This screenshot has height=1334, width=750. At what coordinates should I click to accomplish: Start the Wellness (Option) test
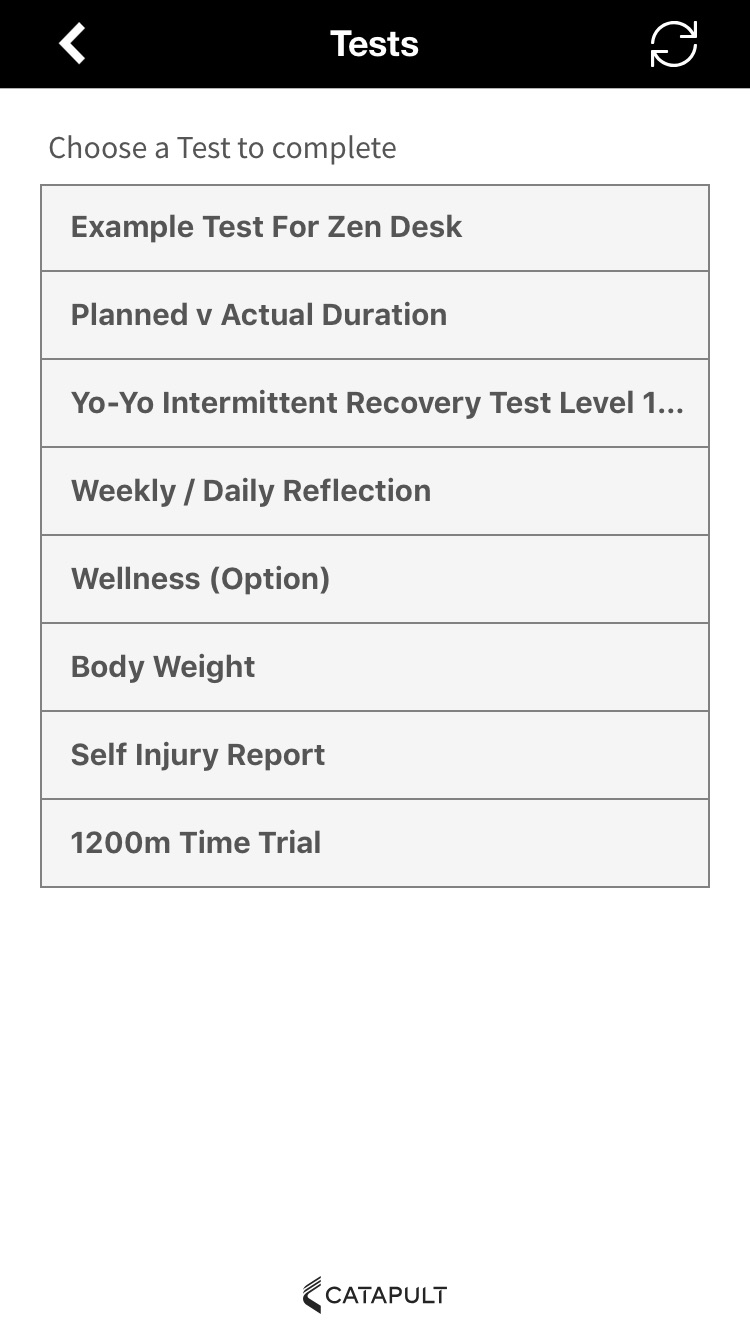tap(375, 579)
